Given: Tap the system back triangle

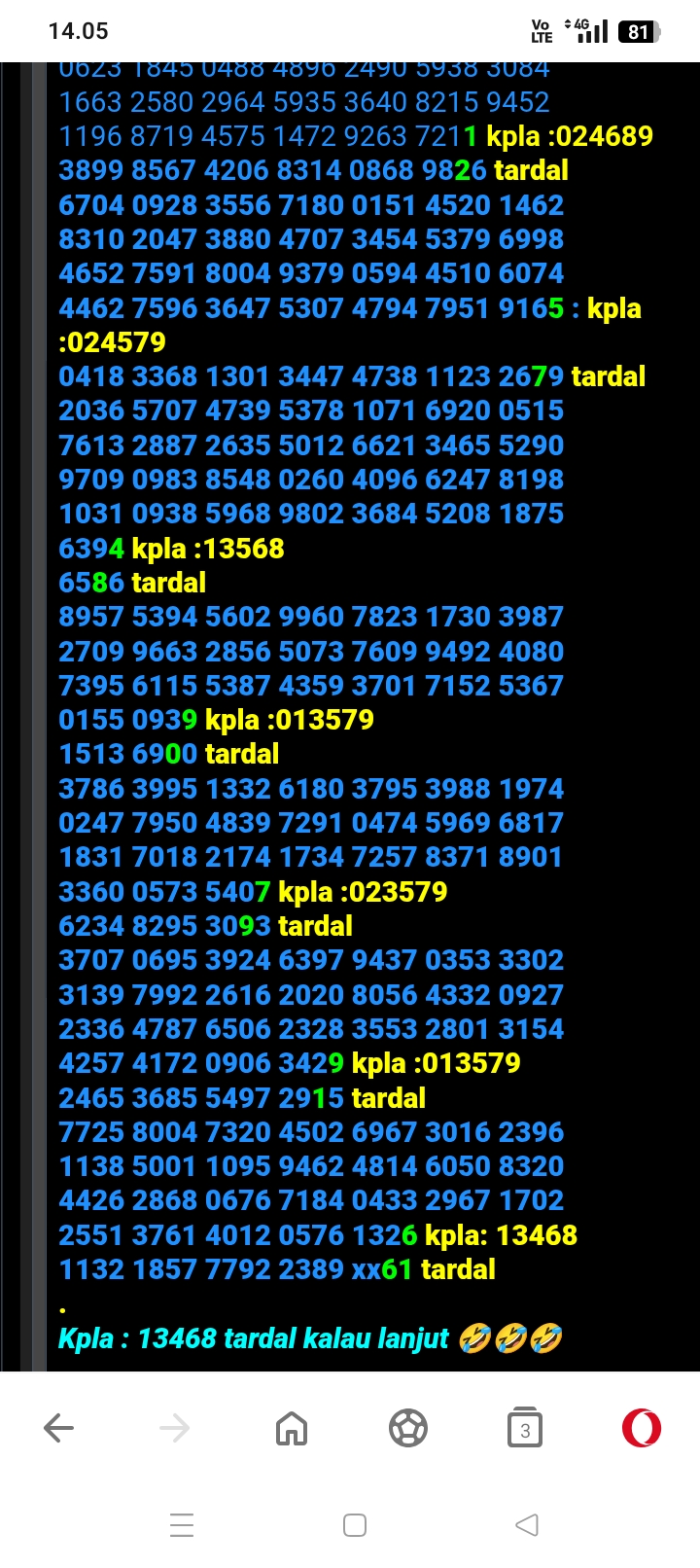Looking at the screenshot, I should coord(527,1524).
